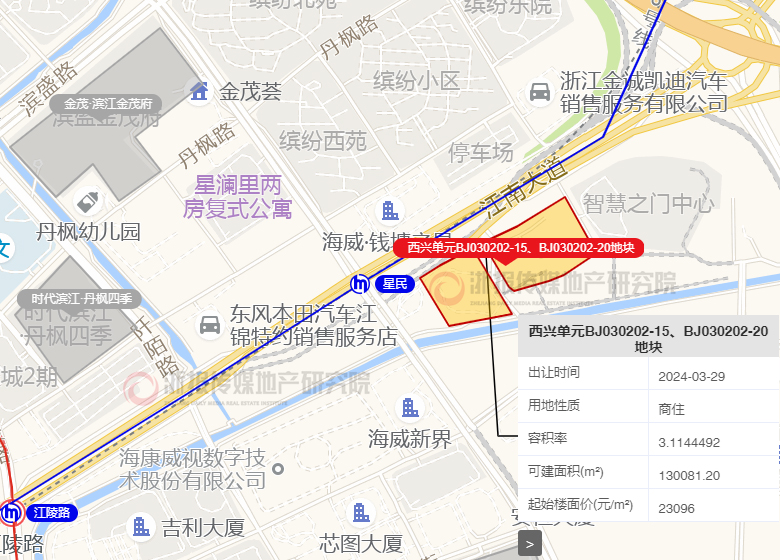Open the 金茂·滨江金茂府 property label

pyautogui.click(x=108, y=103)
